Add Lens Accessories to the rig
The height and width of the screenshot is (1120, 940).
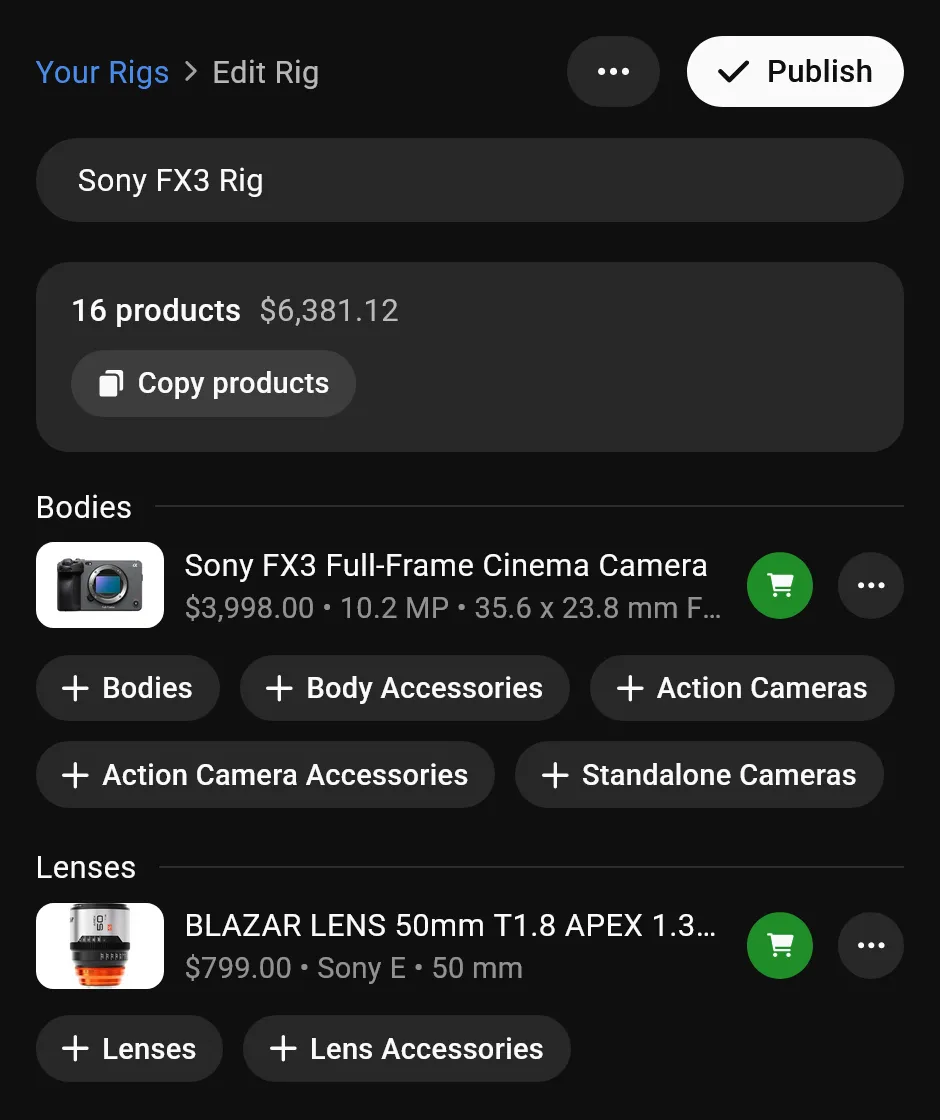[407, 1049]
